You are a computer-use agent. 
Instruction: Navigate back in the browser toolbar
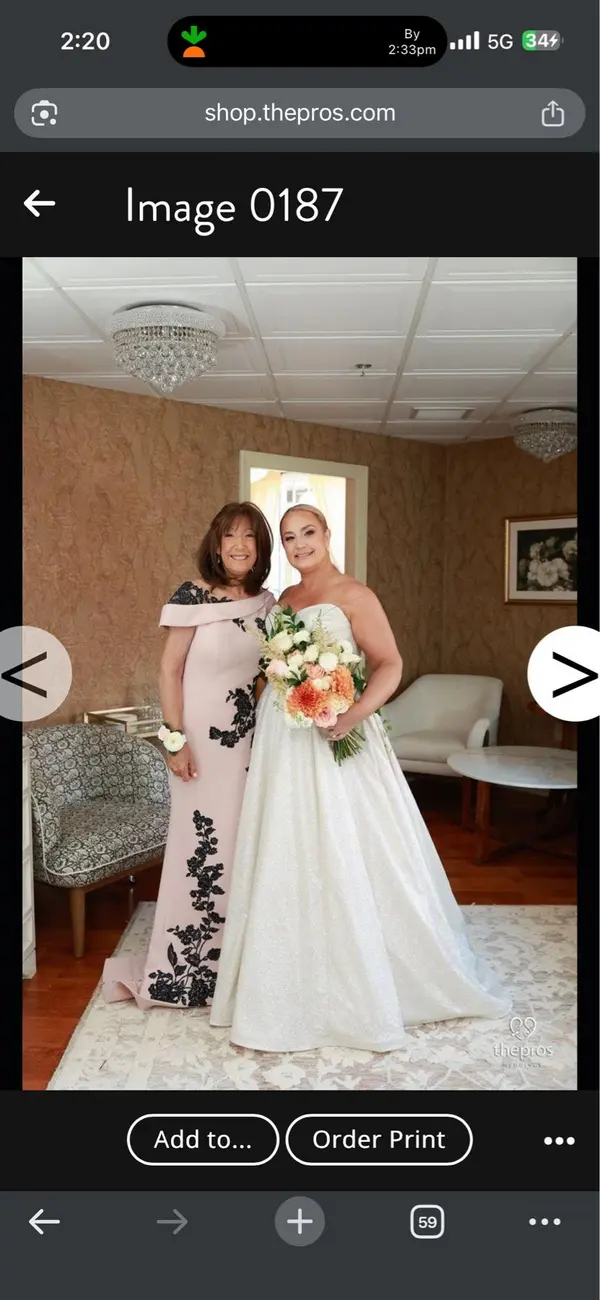[44, 1221]
